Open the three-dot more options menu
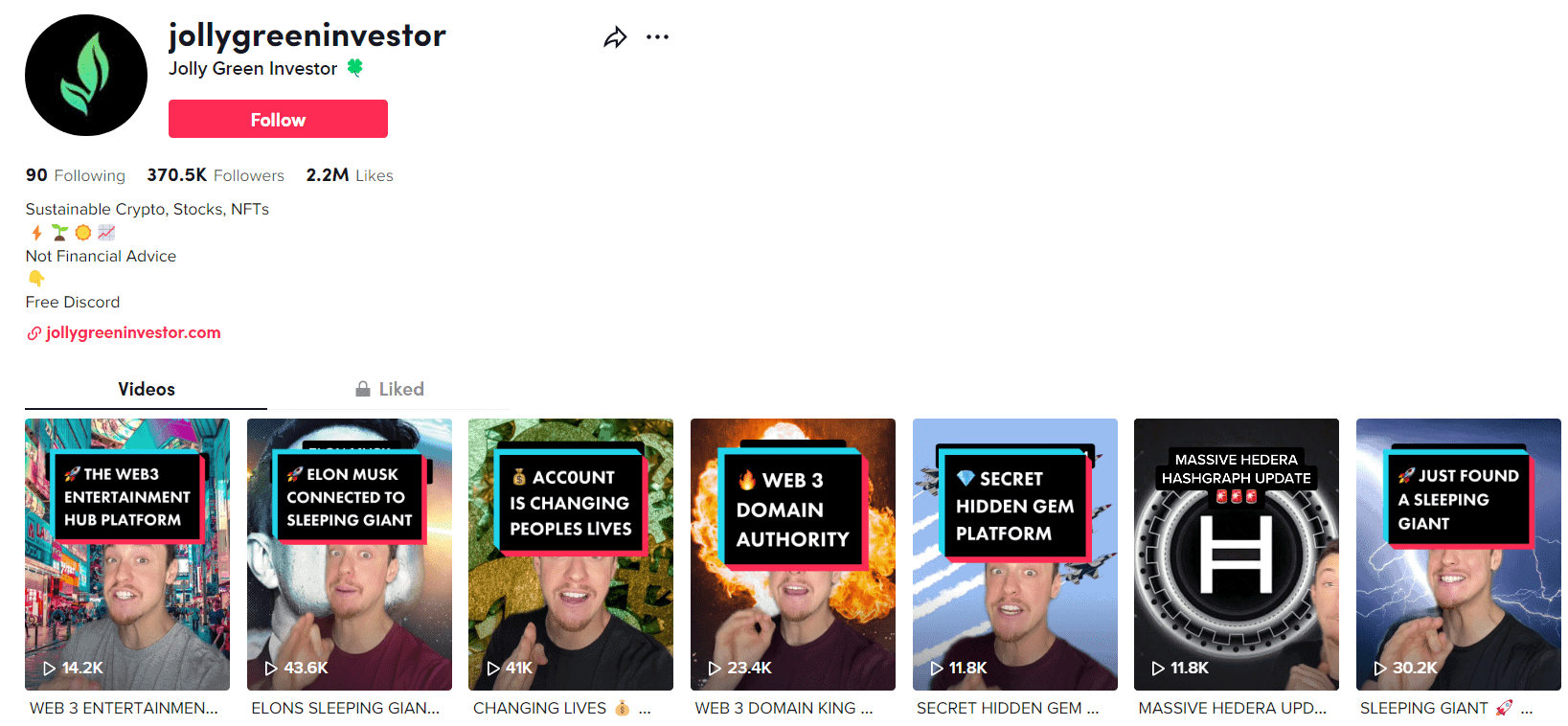1568x726 pixels. tap(657, 37)
